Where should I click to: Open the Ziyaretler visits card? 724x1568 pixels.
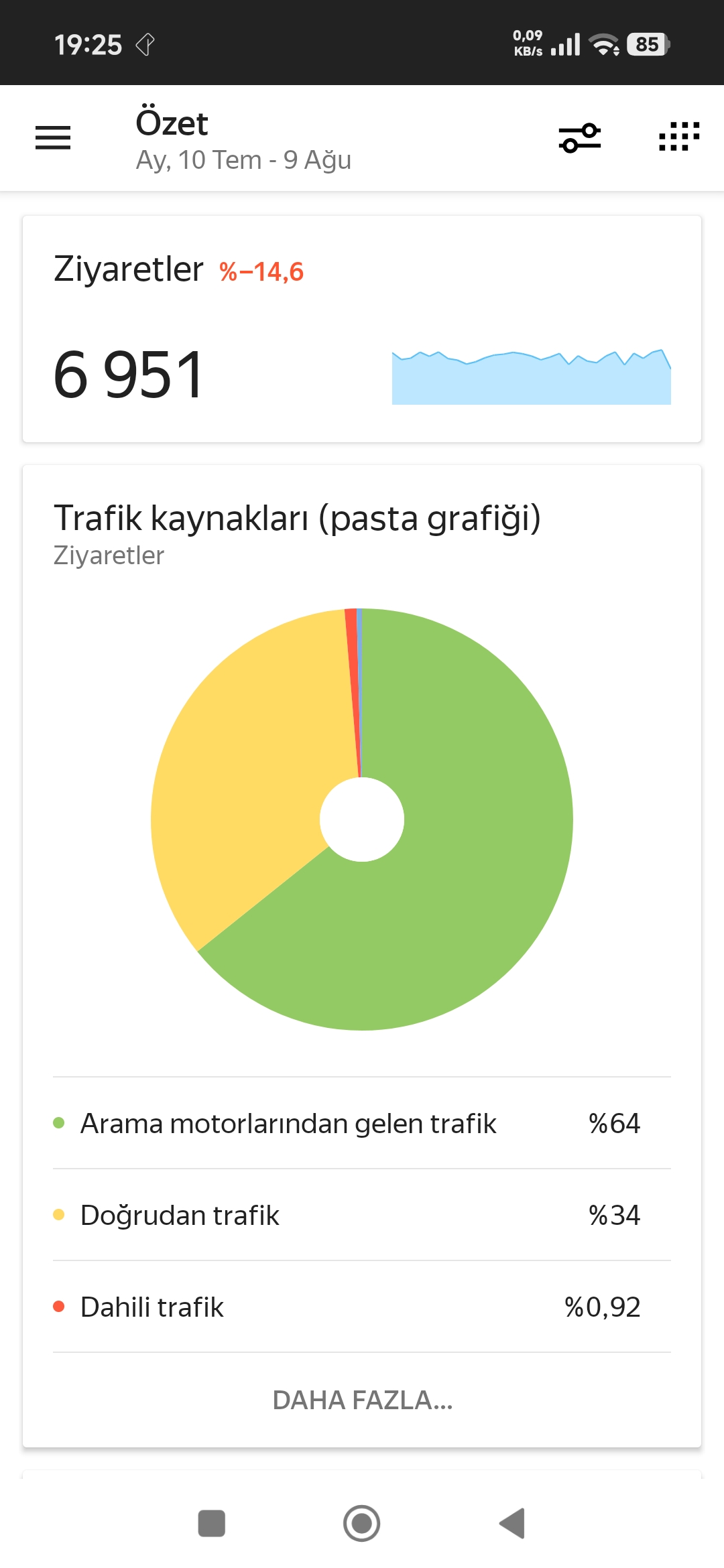tap(362, 329)
